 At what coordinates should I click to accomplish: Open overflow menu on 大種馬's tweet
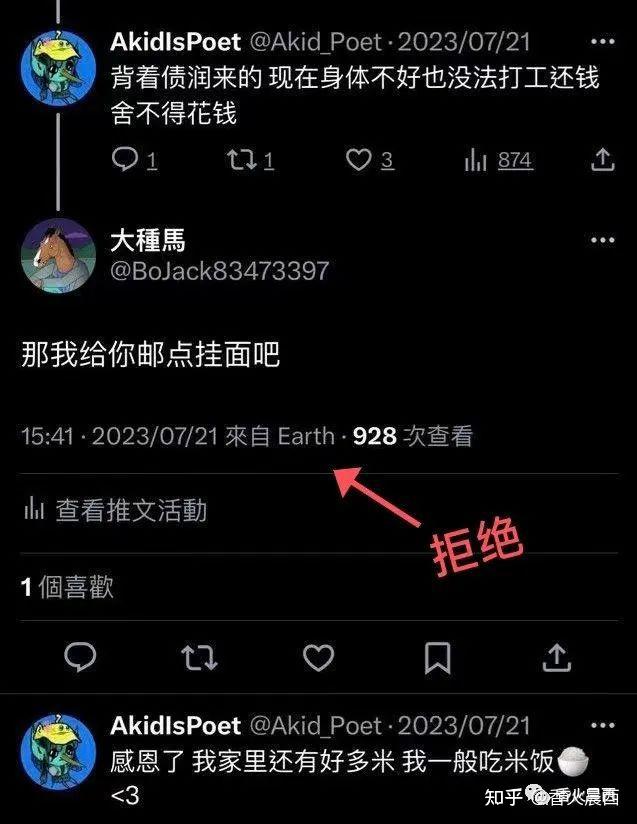[603, 241]
